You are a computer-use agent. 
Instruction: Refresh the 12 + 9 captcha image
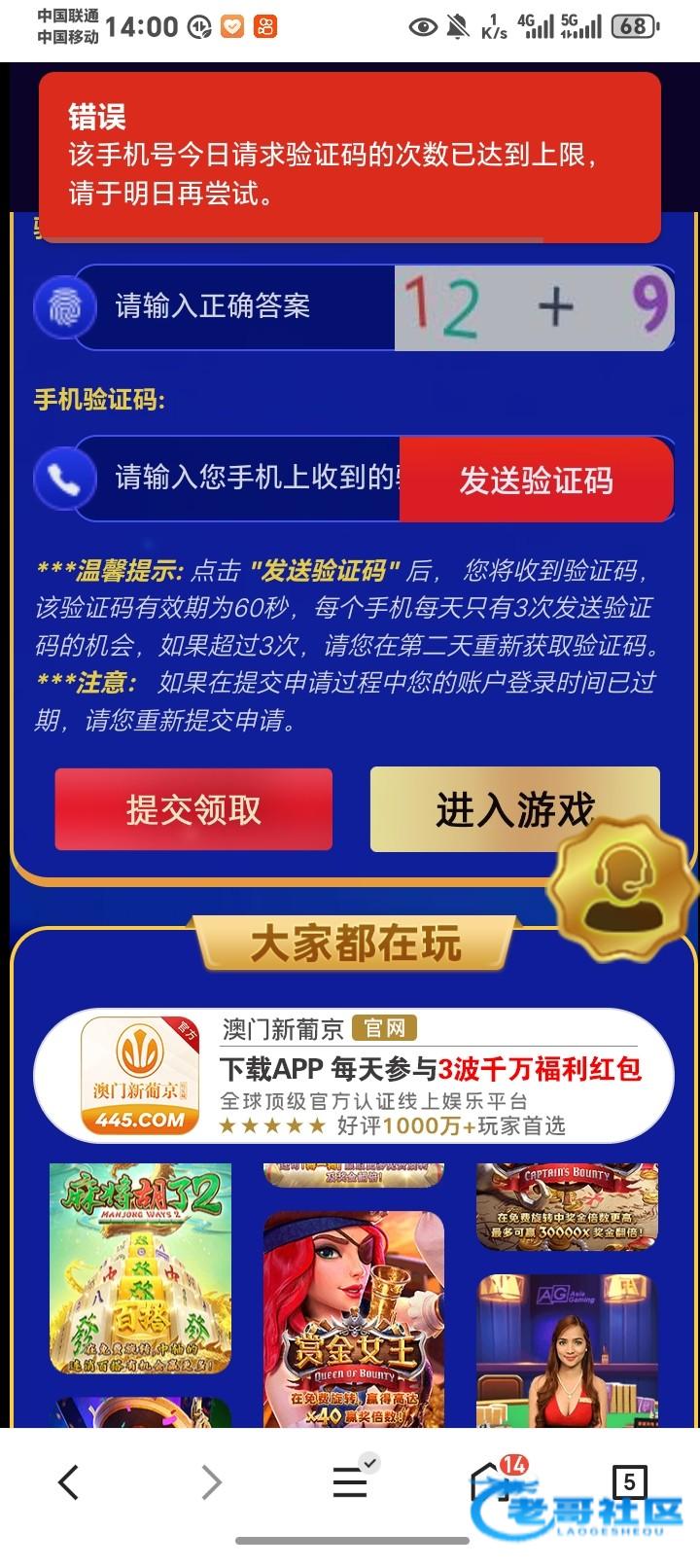tap(534, 307)
